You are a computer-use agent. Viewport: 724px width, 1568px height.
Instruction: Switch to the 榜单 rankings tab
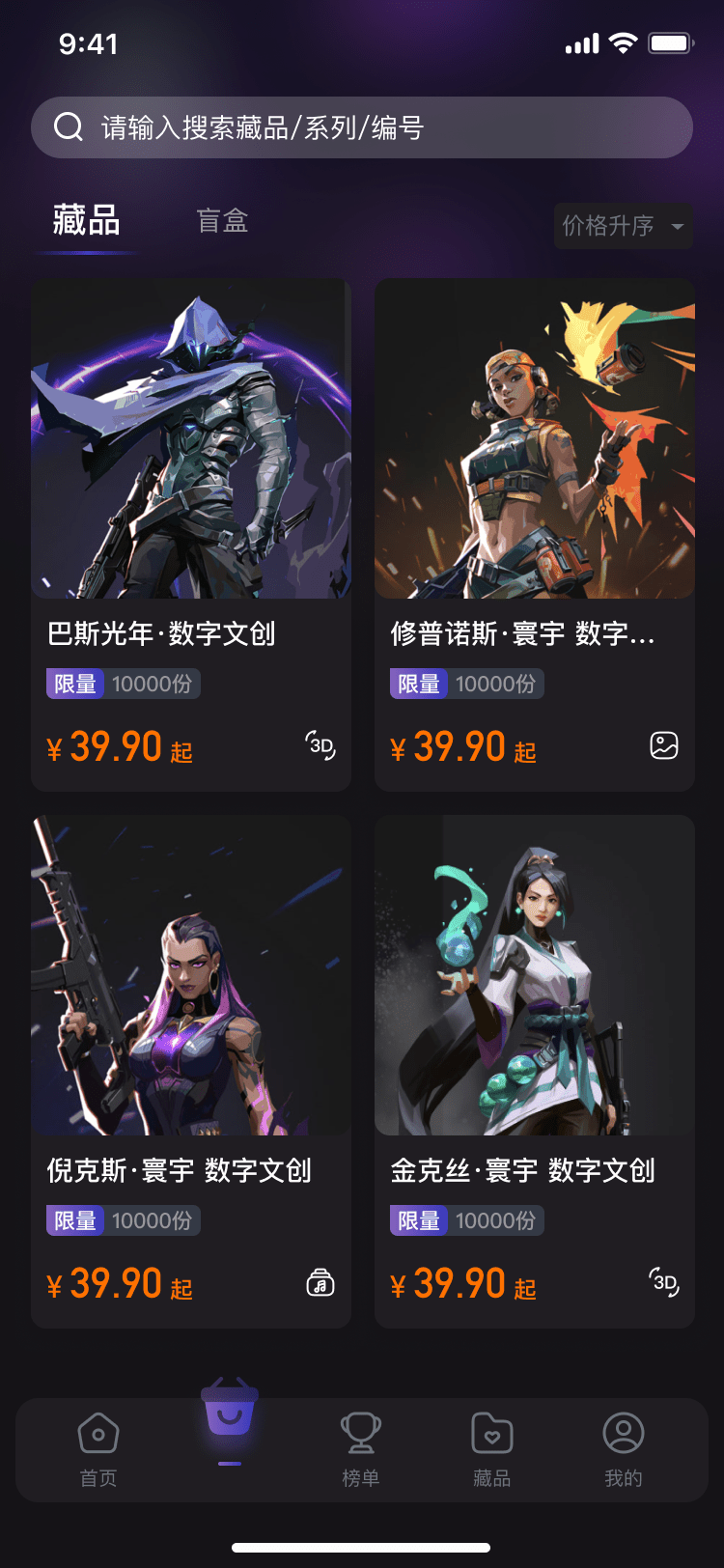(360, 1448)
